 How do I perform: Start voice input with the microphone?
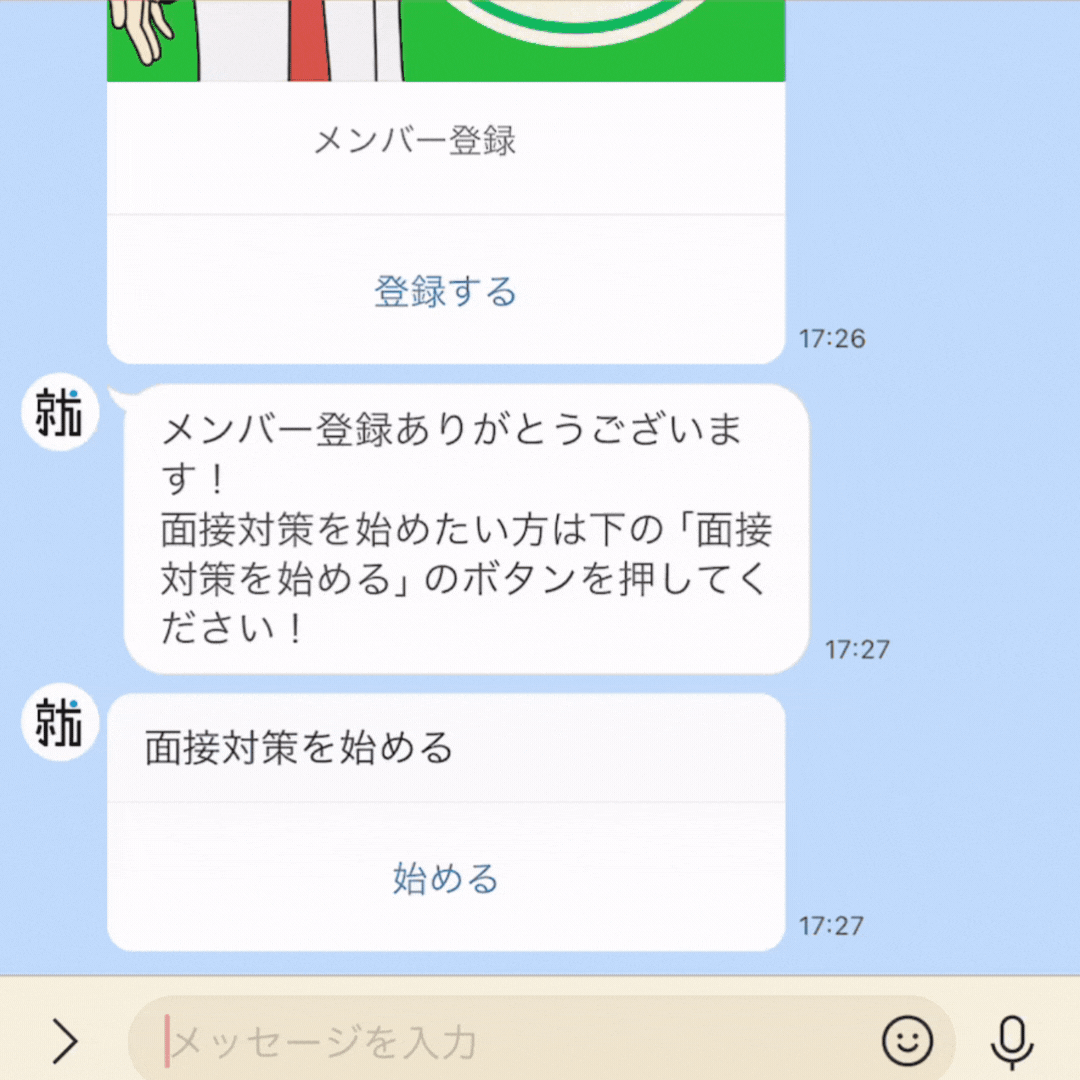pyautogui.click(x=1012, y=1042)
